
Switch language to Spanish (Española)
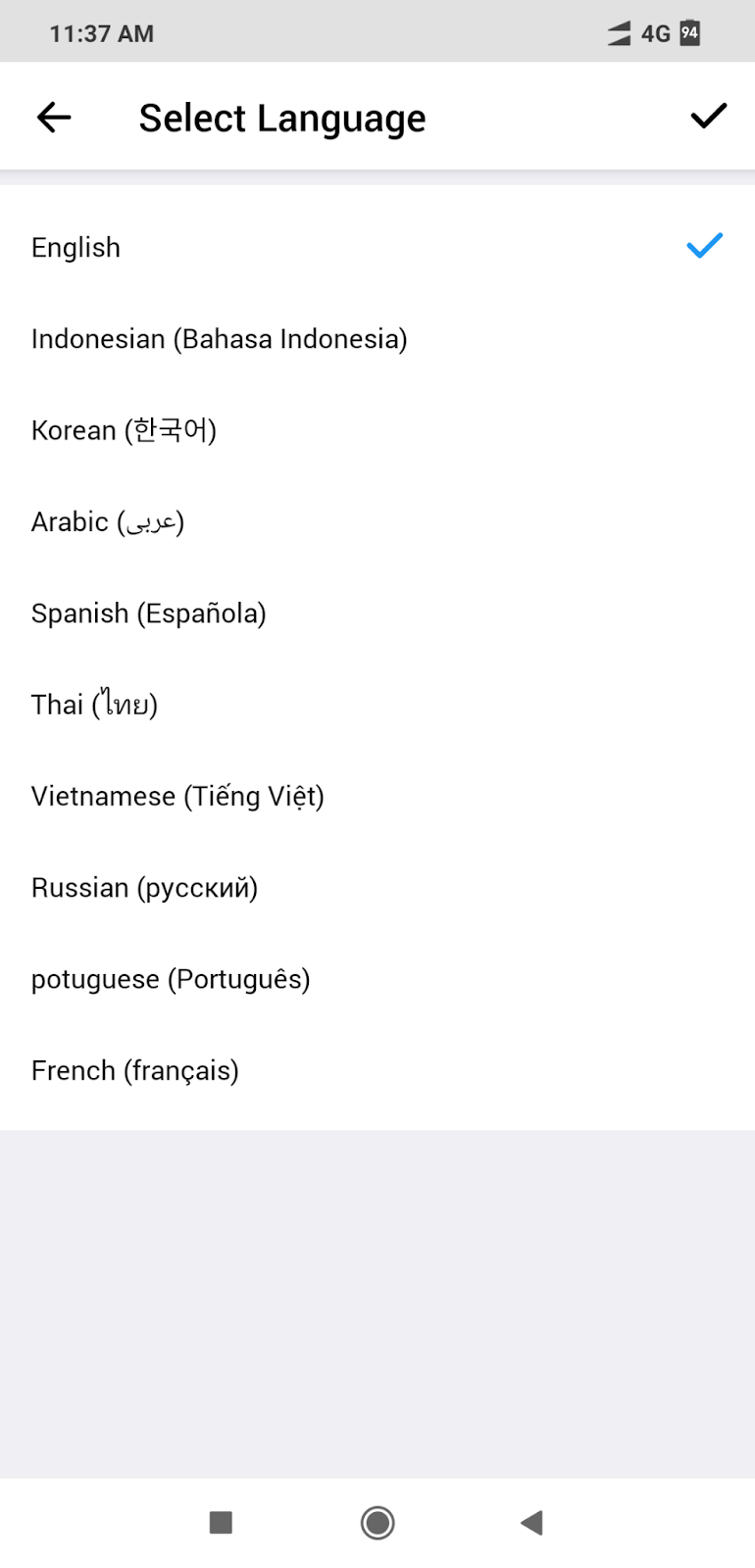(x=377, y=613)
